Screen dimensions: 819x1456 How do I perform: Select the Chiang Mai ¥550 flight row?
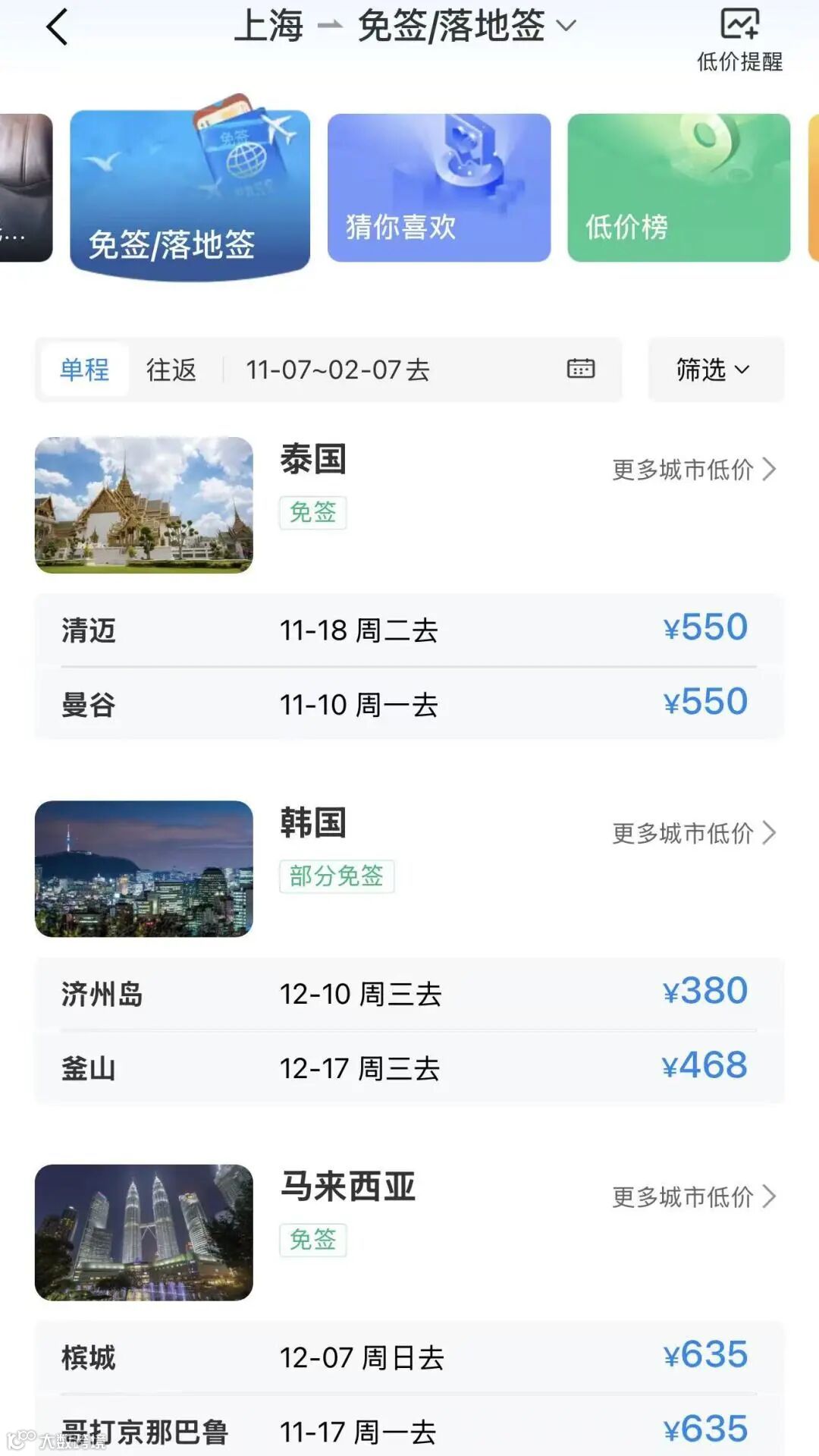coord(409,629)
